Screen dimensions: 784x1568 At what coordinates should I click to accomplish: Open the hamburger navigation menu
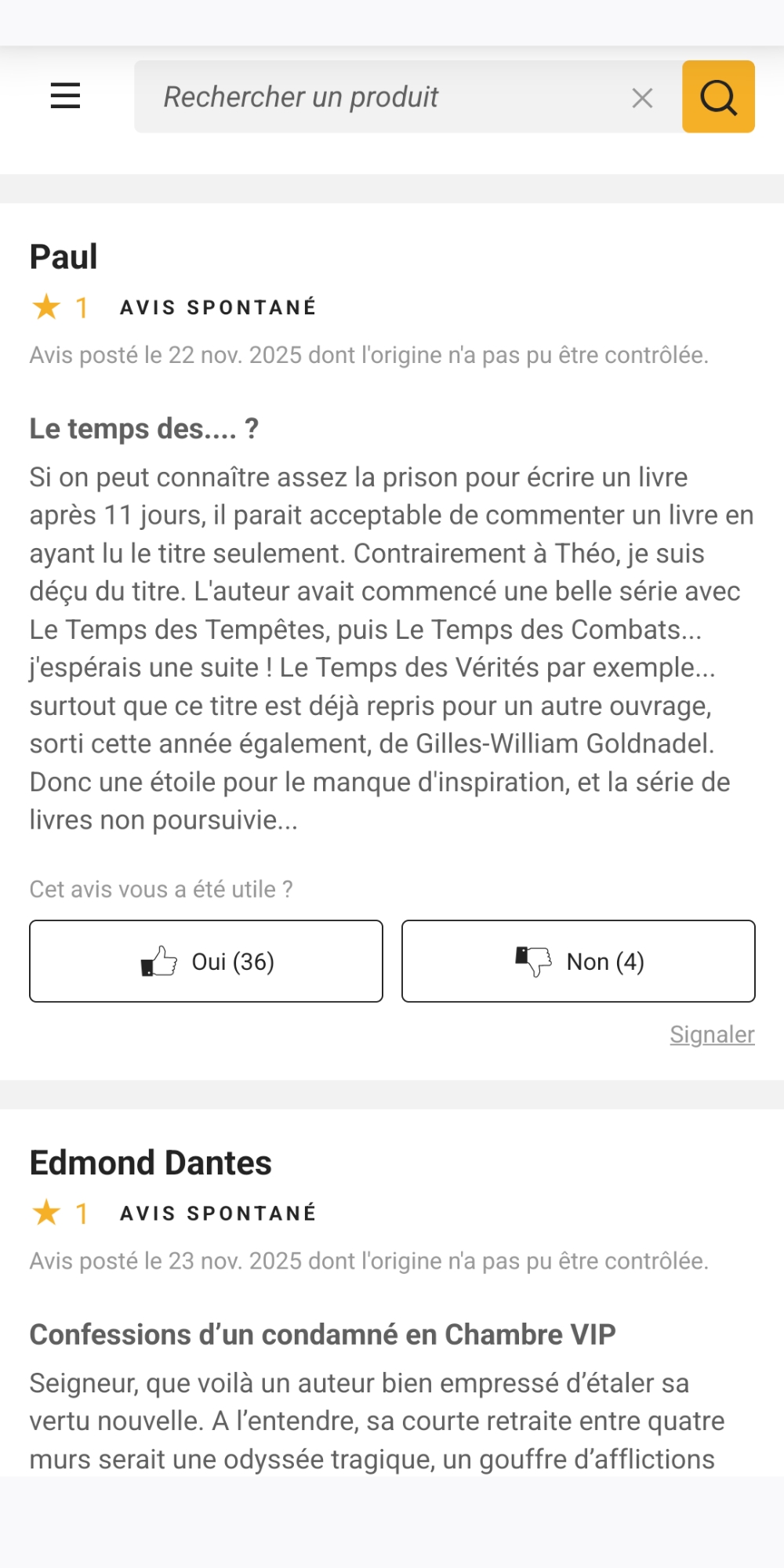tap(65, 96)
